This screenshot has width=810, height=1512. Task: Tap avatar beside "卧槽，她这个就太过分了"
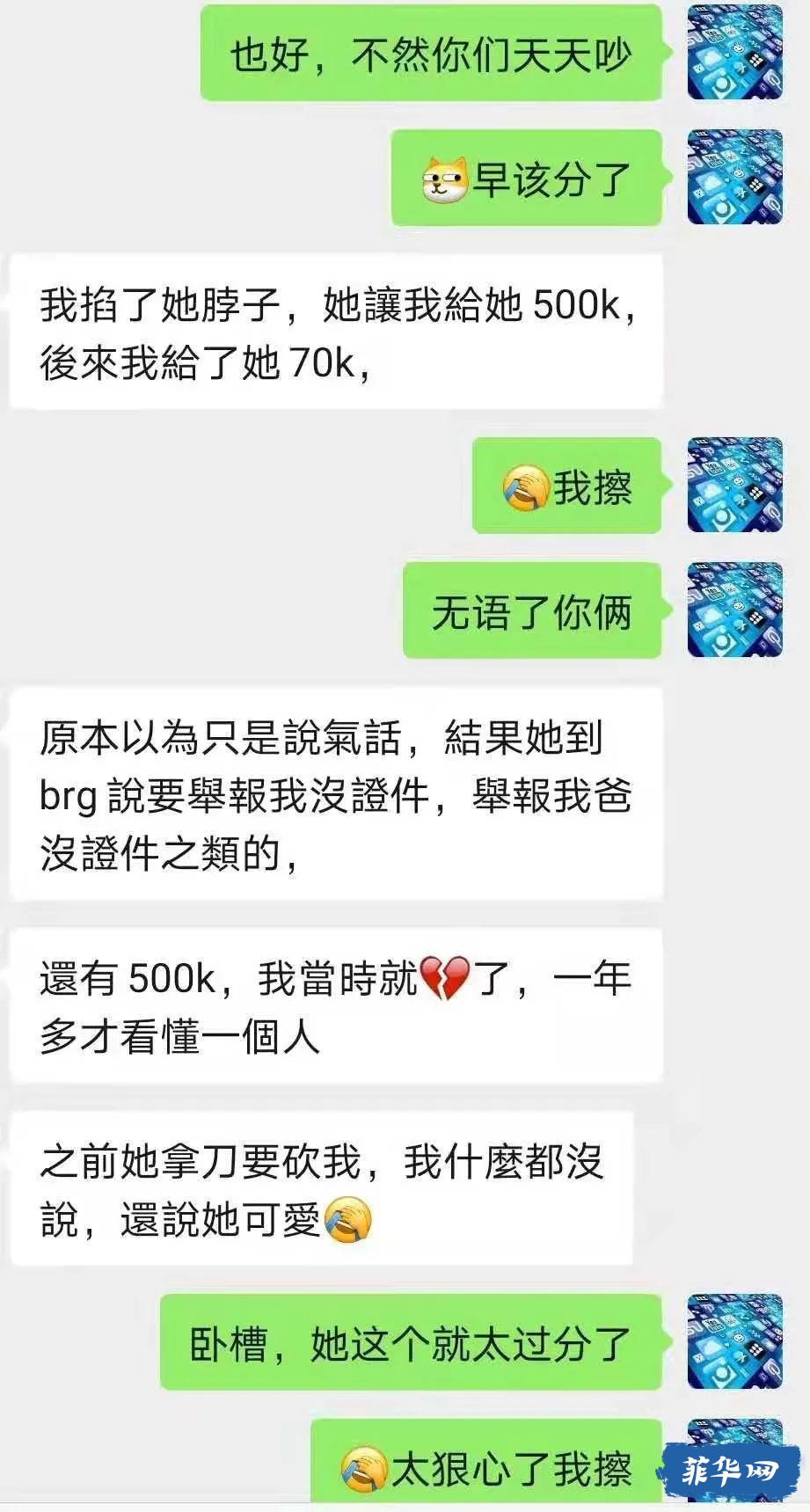tap(734, 1341)
